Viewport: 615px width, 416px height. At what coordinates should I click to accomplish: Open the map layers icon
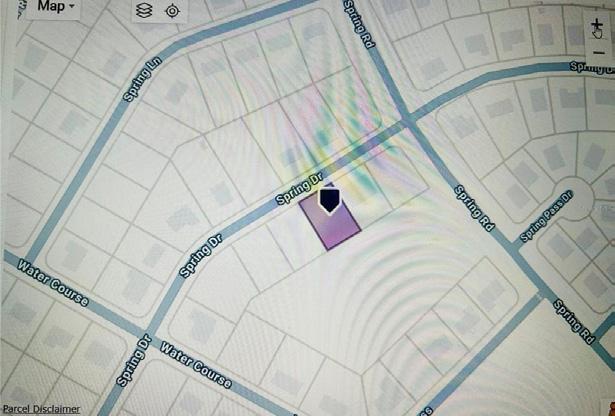pos(144,11)
